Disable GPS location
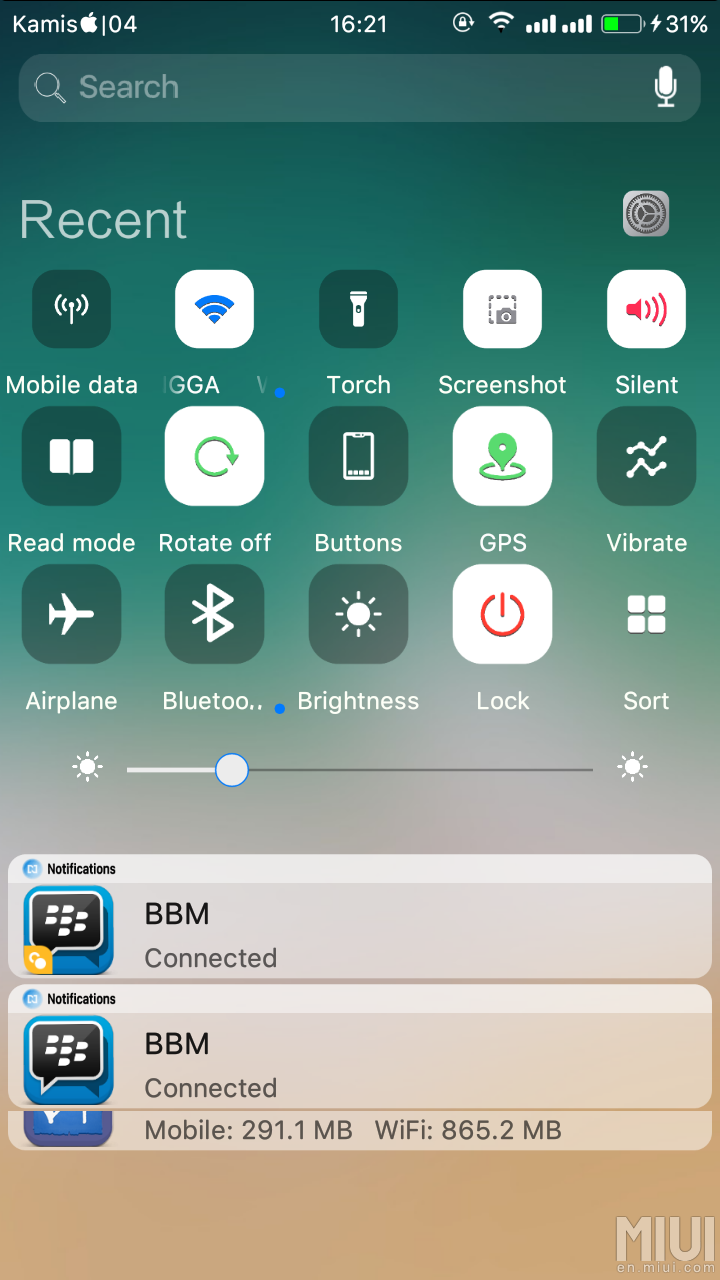 tap(502, 457)
